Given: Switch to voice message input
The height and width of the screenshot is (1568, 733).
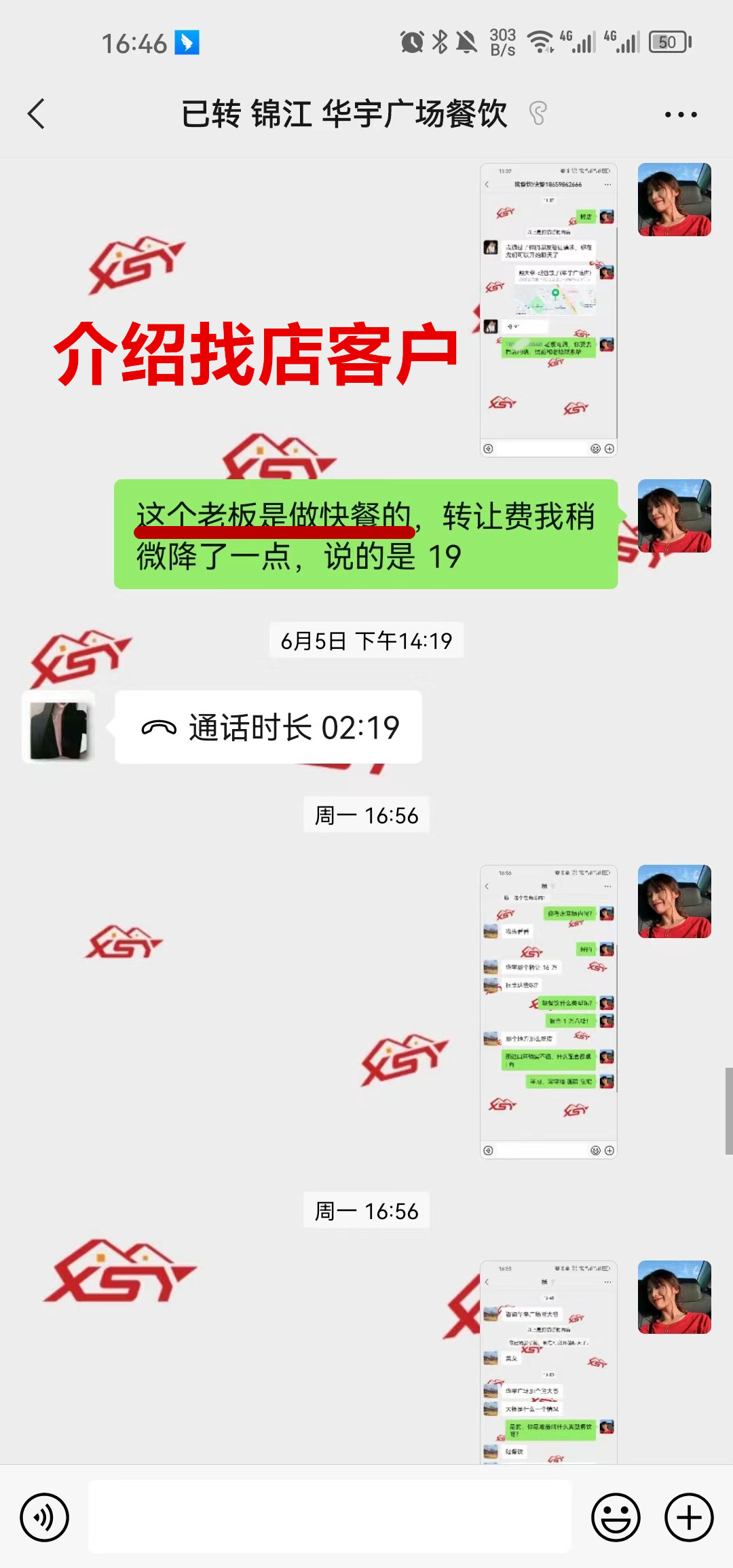Looking at the screenshot, I should 44,1517.
